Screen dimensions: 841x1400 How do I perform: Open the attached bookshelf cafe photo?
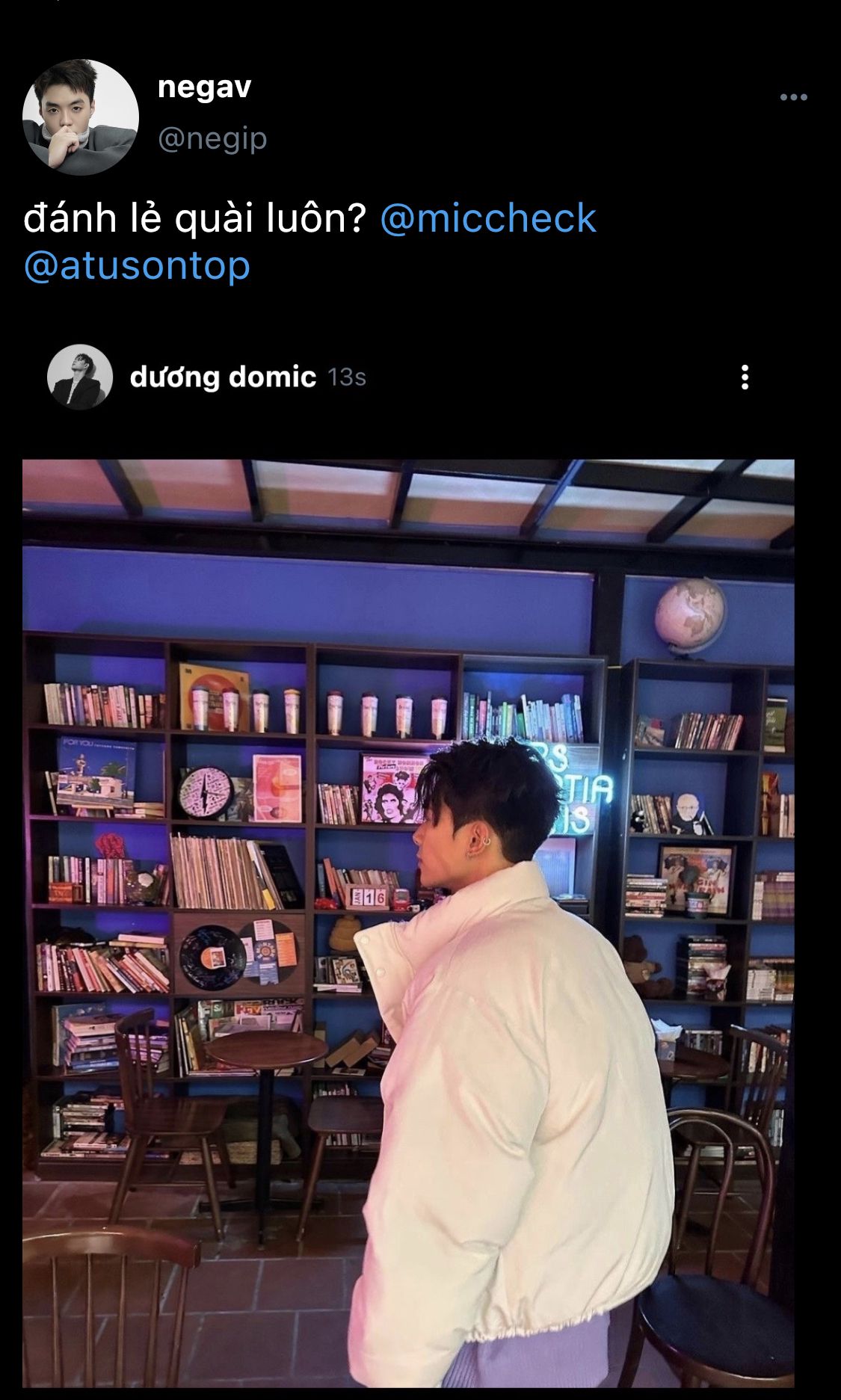(x=408, y=923)
